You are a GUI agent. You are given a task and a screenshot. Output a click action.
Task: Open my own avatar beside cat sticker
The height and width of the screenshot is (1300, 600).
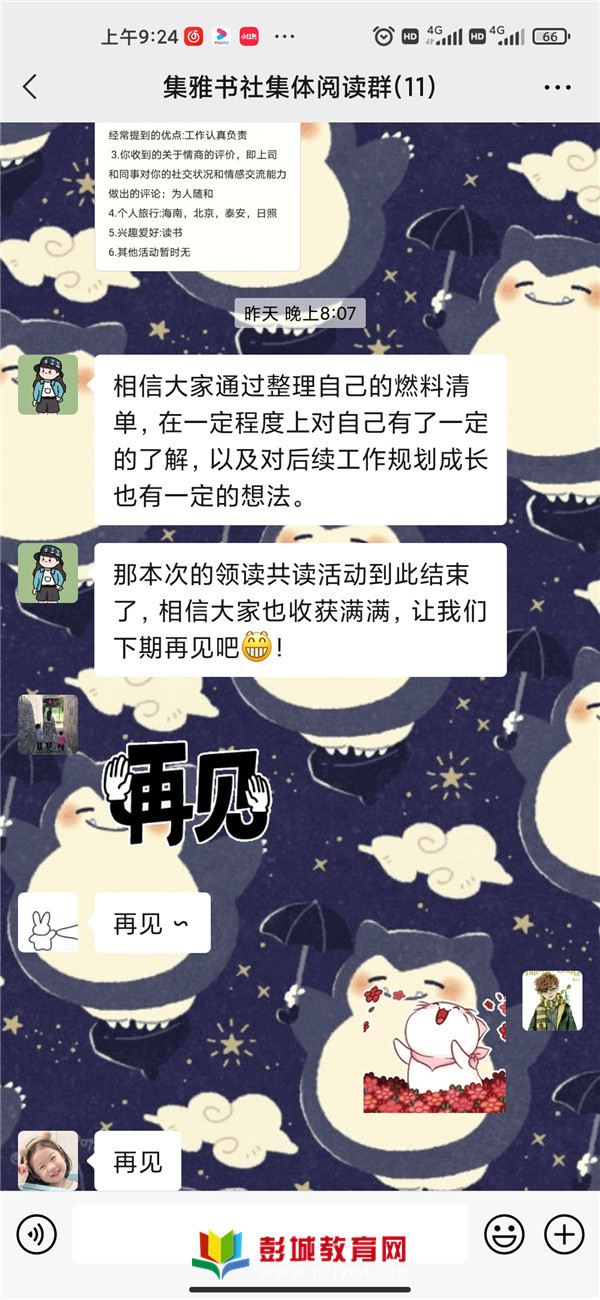tap(552, 1000)
